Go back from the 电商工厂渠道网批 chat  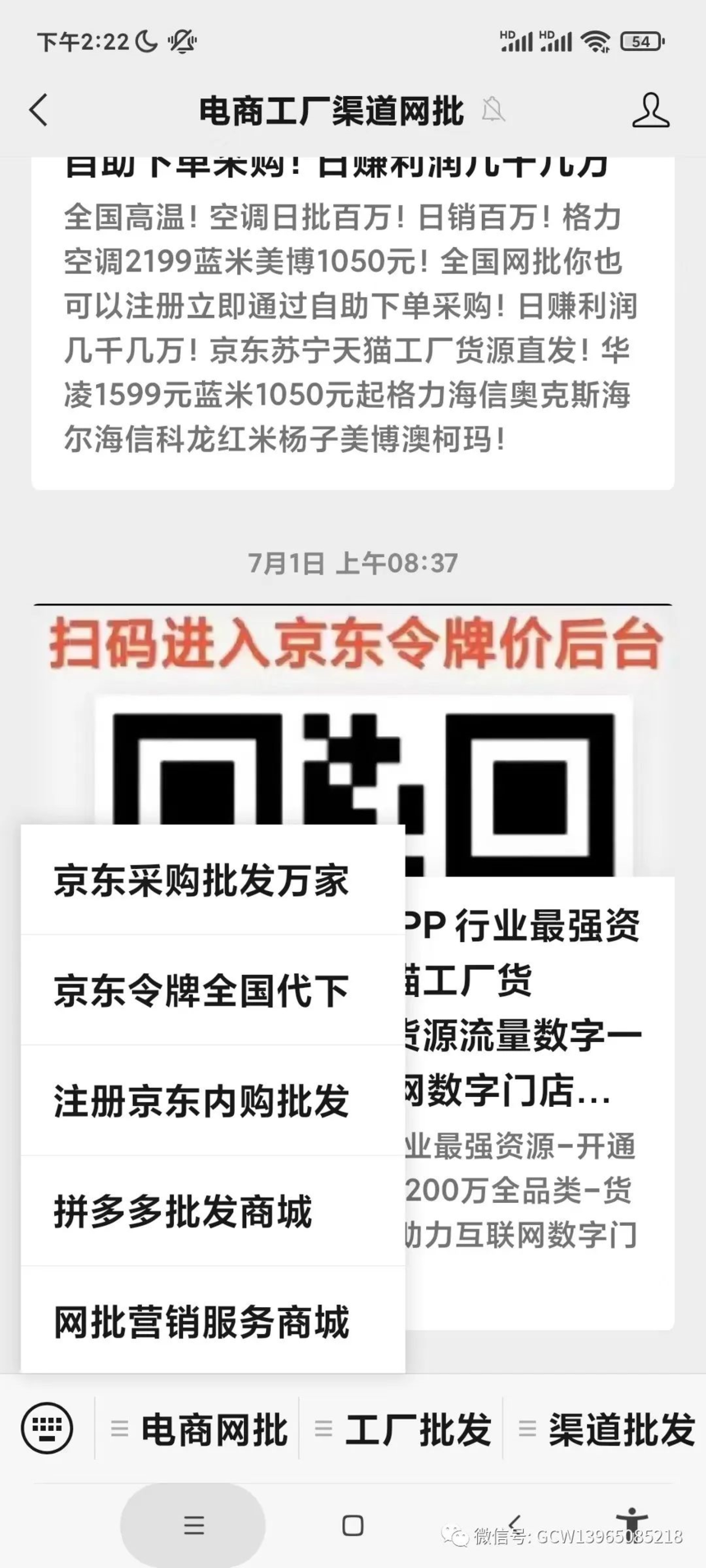coord(39,110)
